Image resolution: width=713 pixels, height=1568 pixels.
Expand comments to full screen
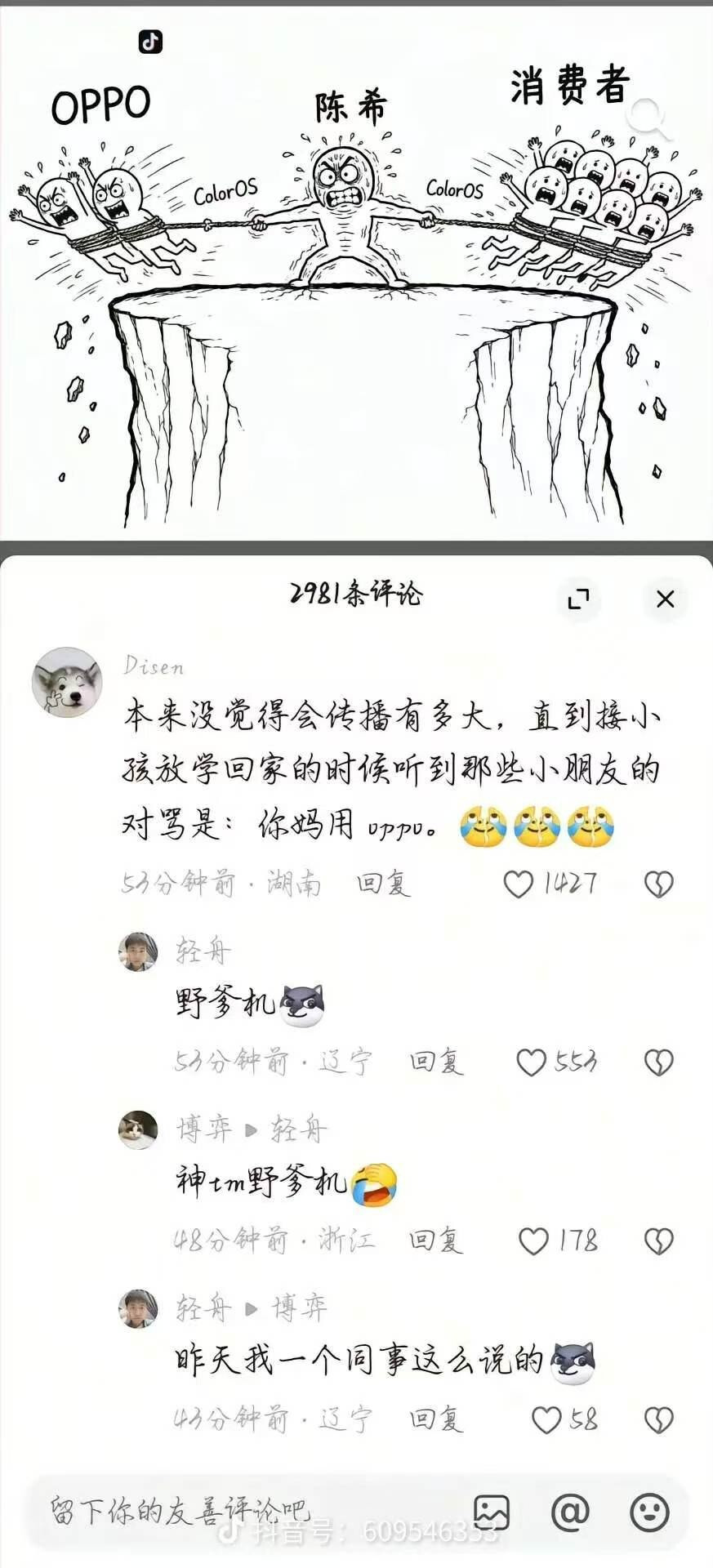[578, 599]
